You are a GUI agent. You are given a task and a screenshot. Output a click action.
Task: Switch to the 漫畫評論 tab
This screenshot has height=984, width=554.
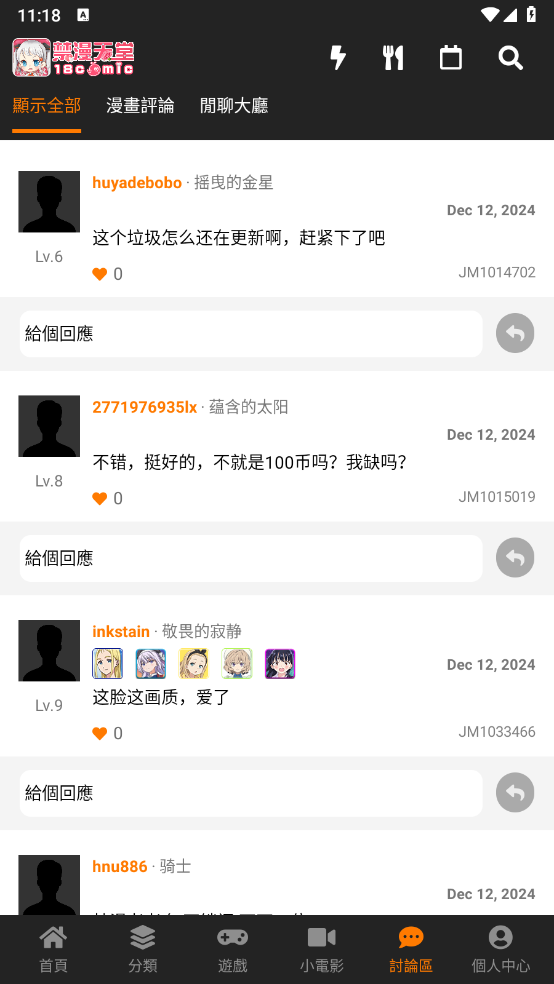141,105
